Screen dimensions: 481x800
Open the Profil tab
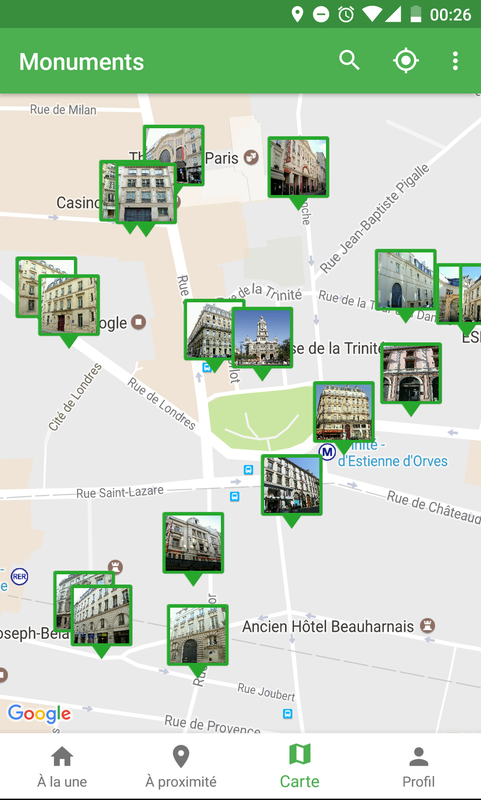(418, 766)
